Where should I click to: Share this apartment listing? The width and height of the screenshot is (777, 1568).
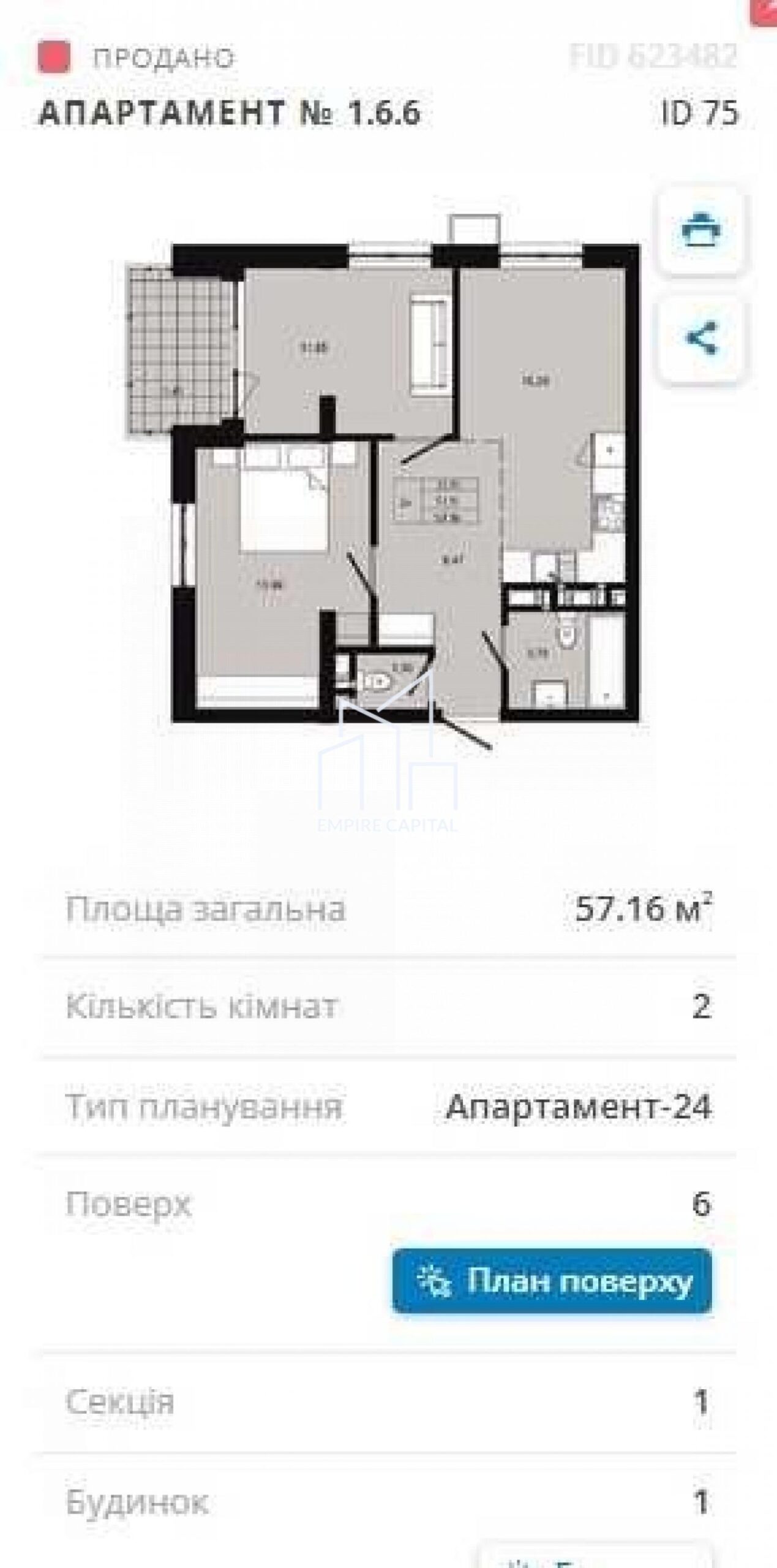pyautogui.click(x=701, y=338)
